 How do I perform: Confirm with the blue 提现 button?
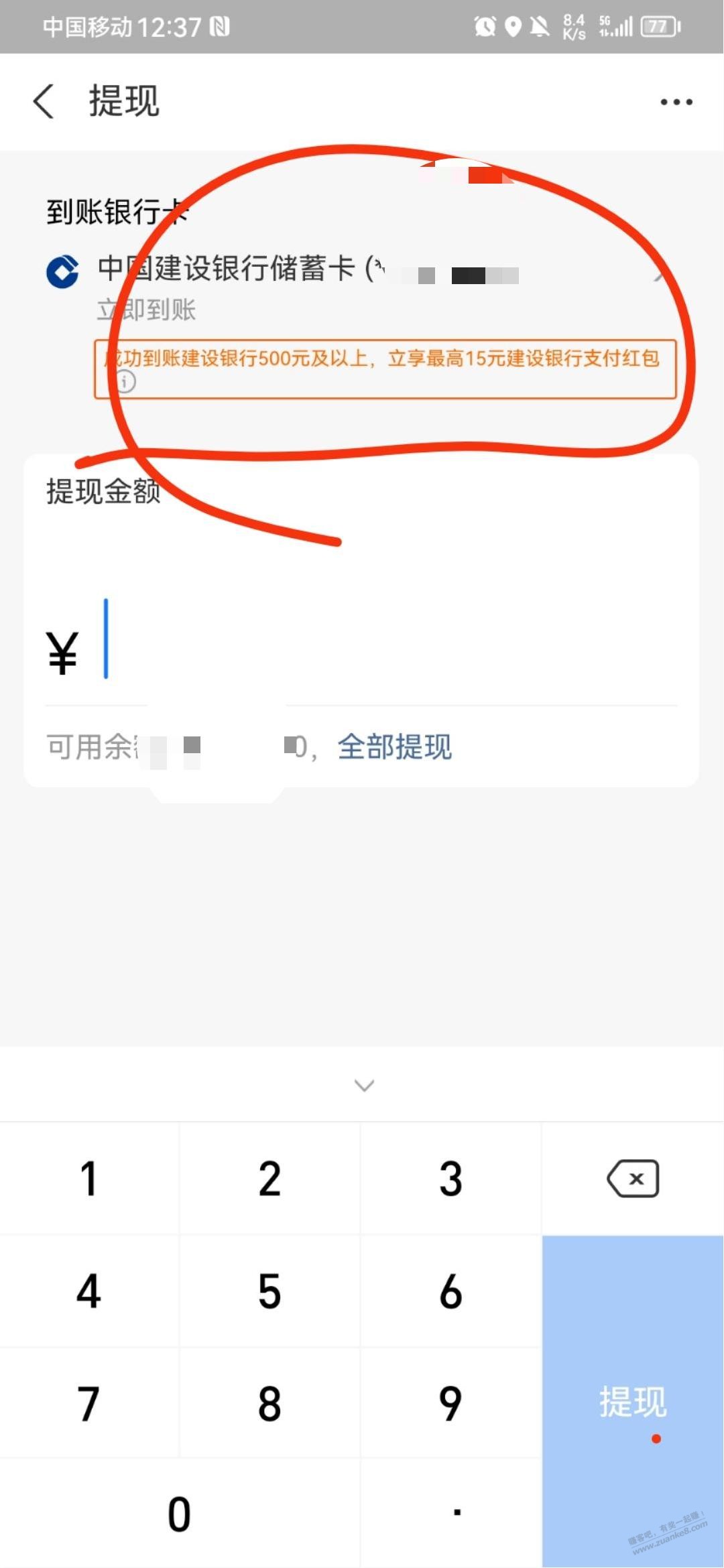coord(633,1402)
